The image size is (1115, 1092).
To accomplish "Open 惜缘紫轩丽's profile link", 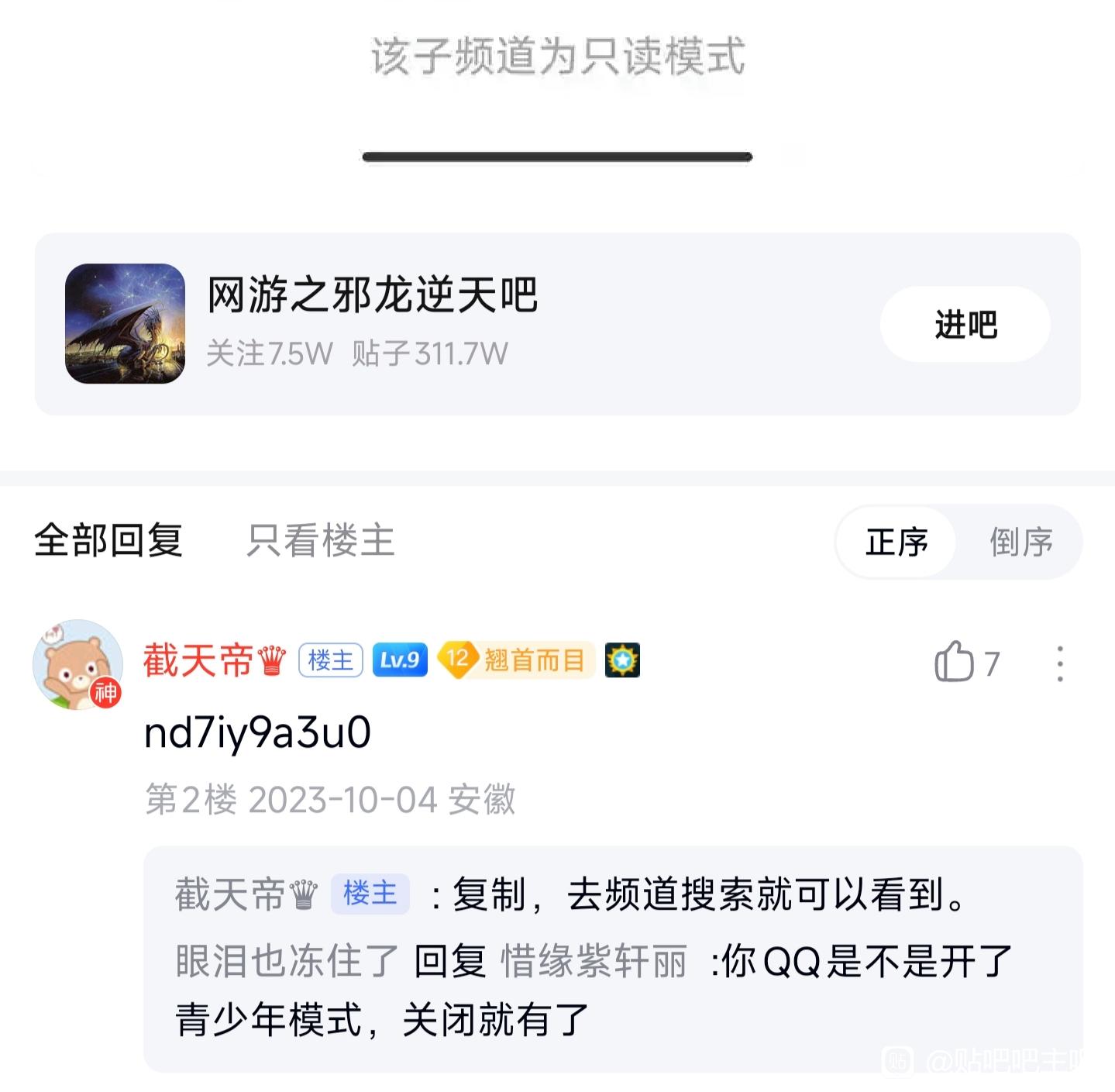I will 594,962.
